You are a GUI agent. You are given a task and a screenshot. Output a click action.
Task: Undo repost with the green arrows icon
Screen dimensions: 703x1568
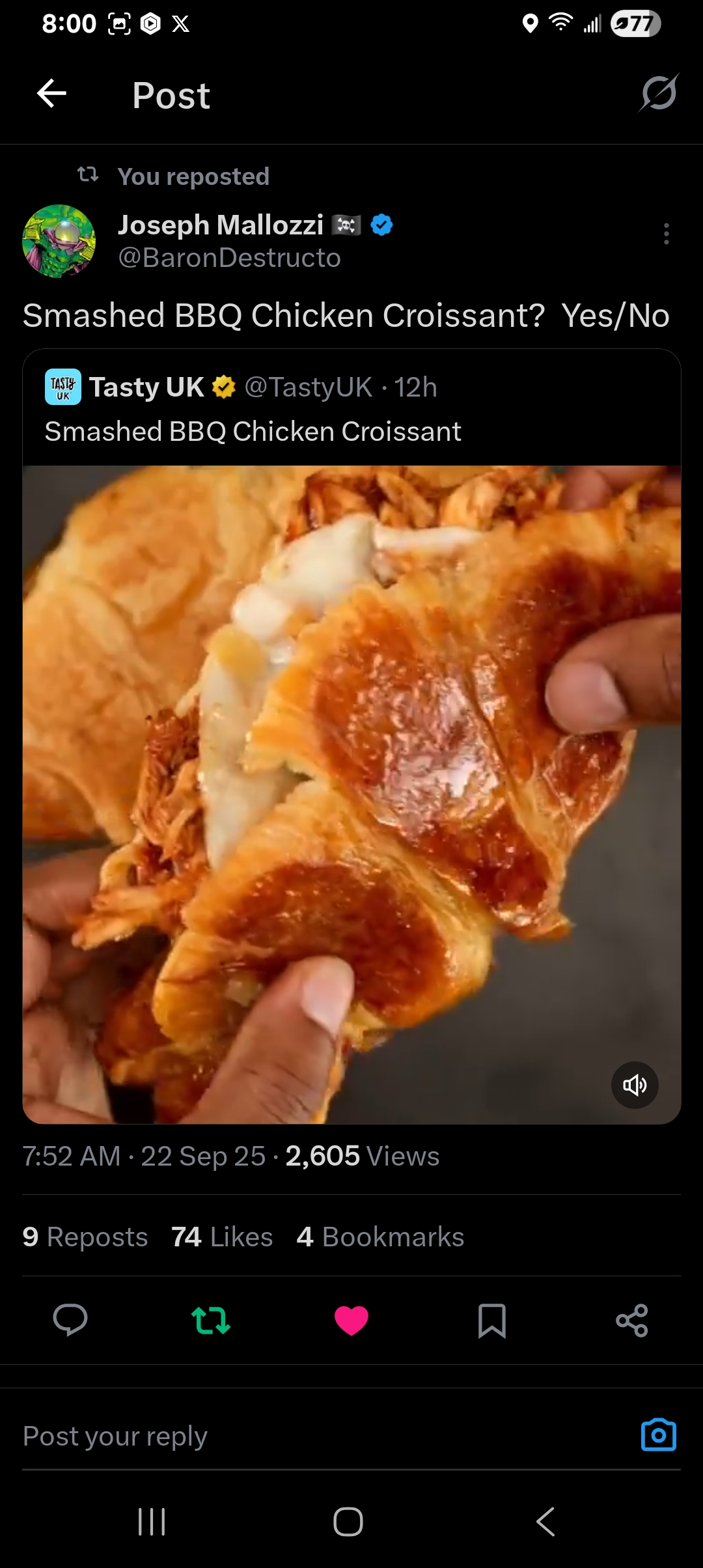point(211,1321)
